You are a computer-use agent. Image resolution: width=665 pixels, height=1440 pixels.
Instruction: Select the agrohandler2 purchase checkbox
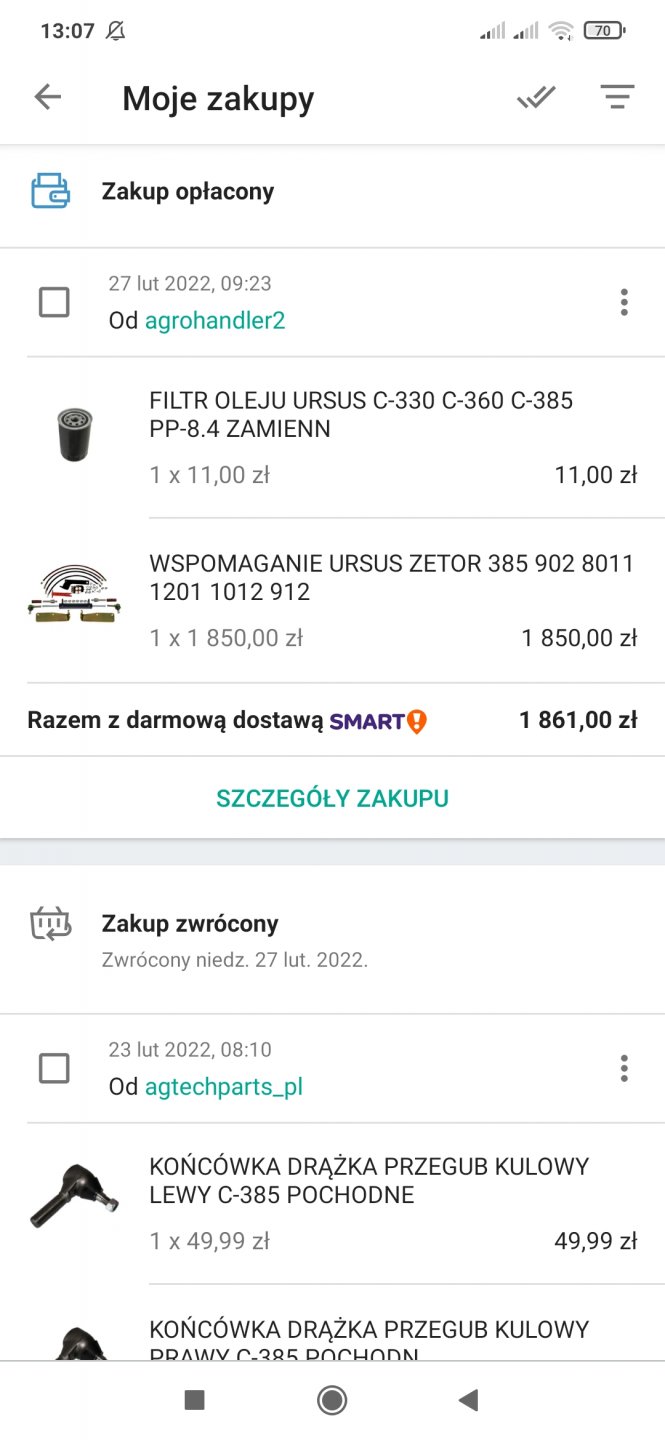[x=54, y=302]
